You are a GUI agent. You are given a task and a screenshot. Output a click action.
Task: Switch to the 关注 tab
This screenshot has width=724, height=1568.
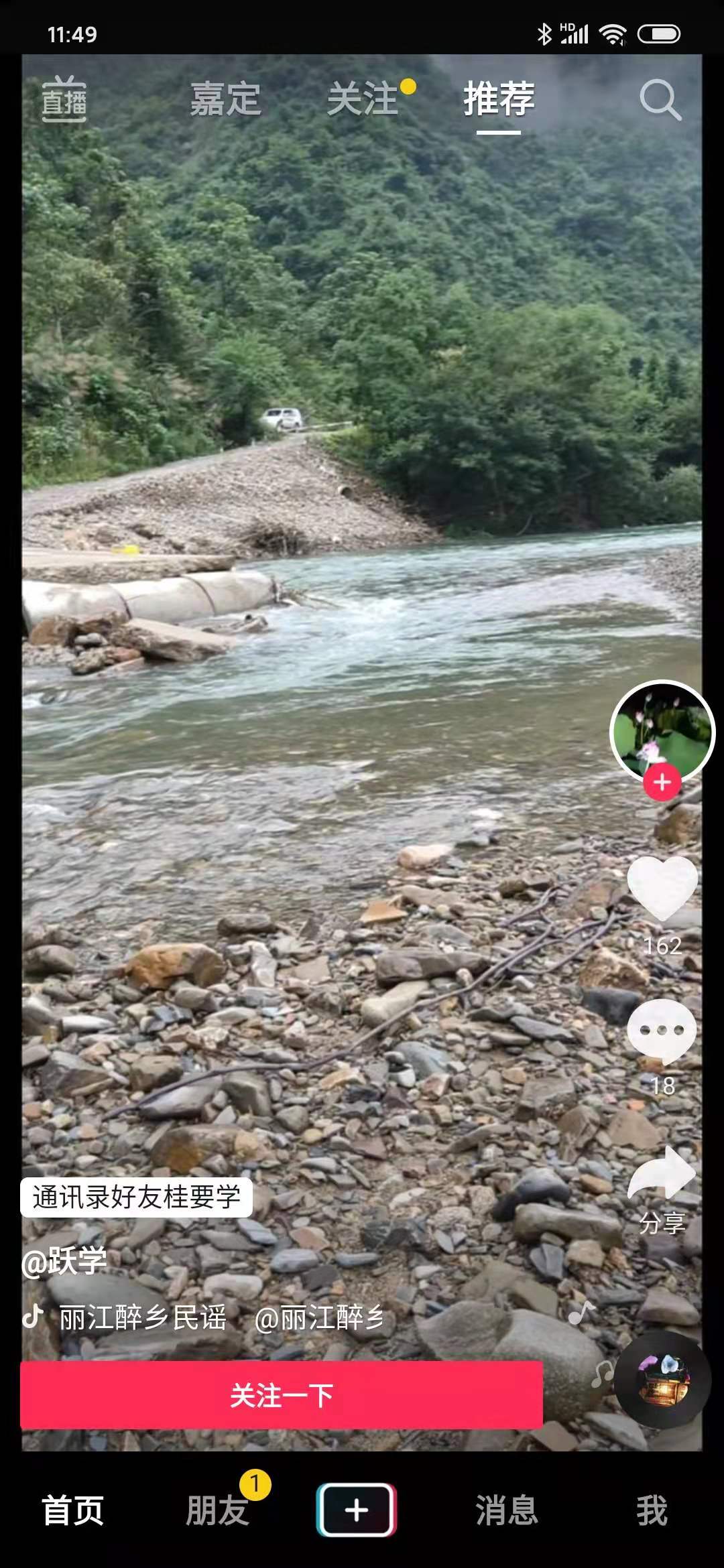pos(363,100)
